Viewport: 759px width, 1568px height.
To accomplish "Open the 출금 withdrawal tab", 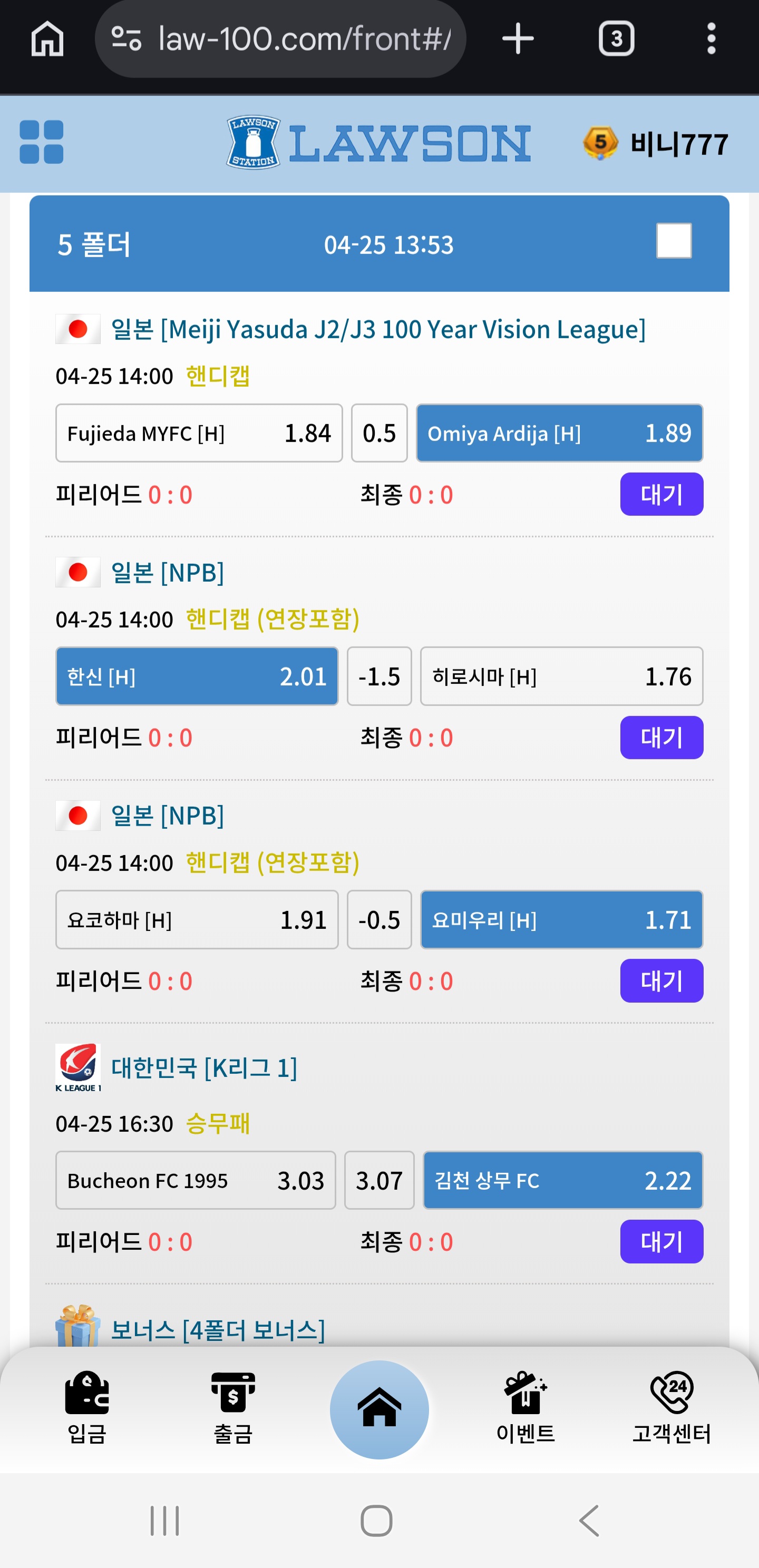I will 232,1408.
